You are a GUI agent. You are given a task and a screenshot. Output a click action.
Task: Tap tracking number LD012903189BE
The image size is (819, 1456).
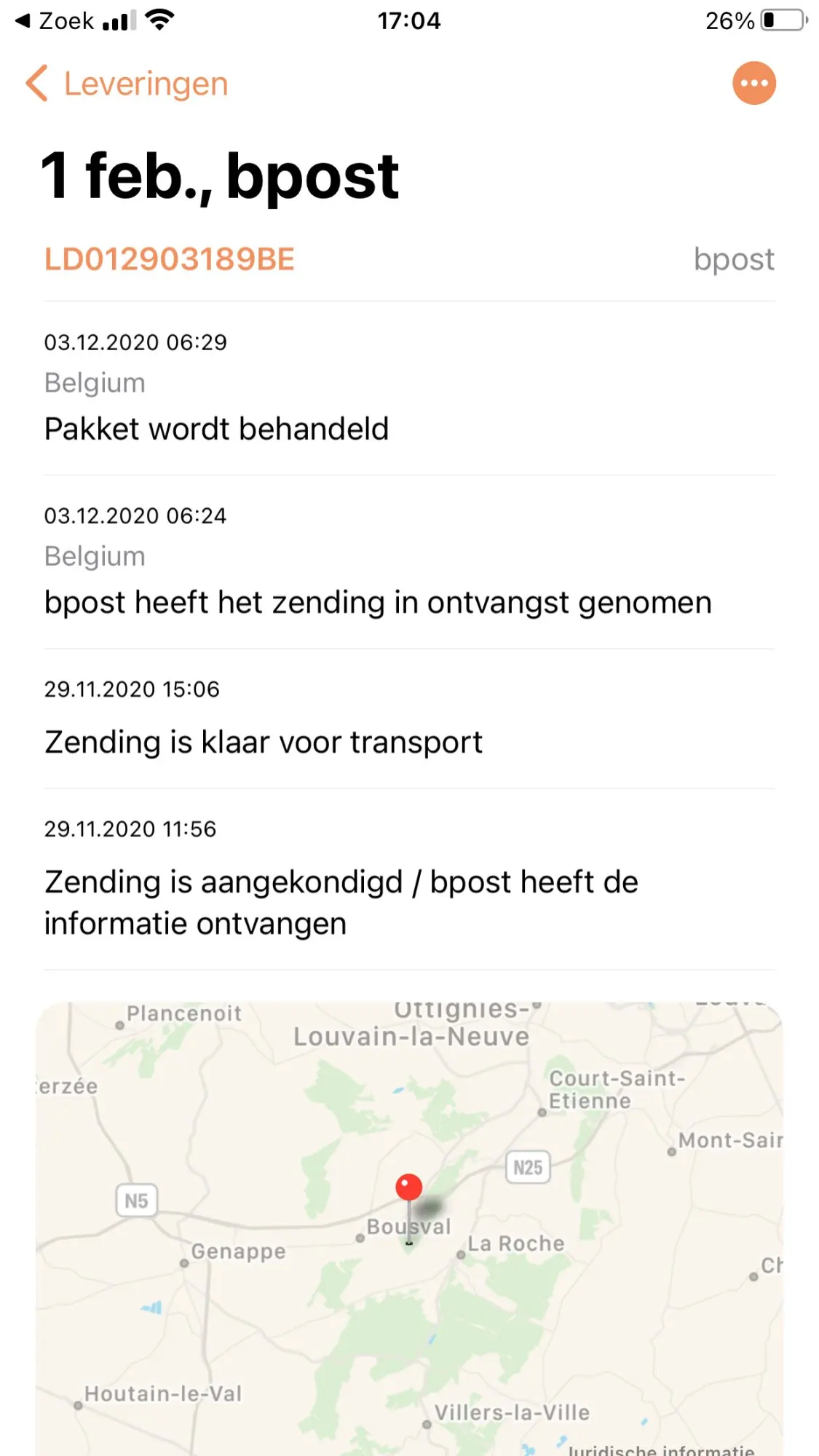click(x=169, y=259)
